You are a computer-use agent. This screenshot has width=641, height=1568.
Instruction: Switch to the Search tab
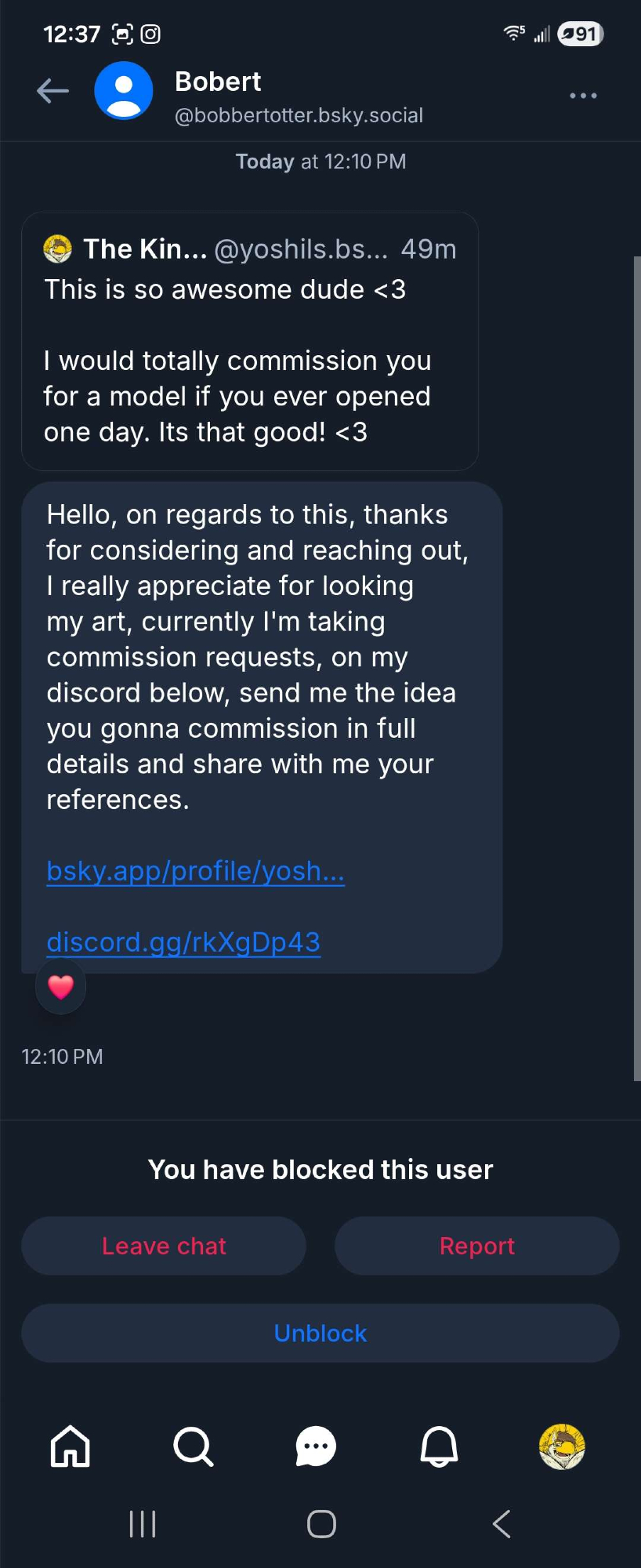(193, 1446)
